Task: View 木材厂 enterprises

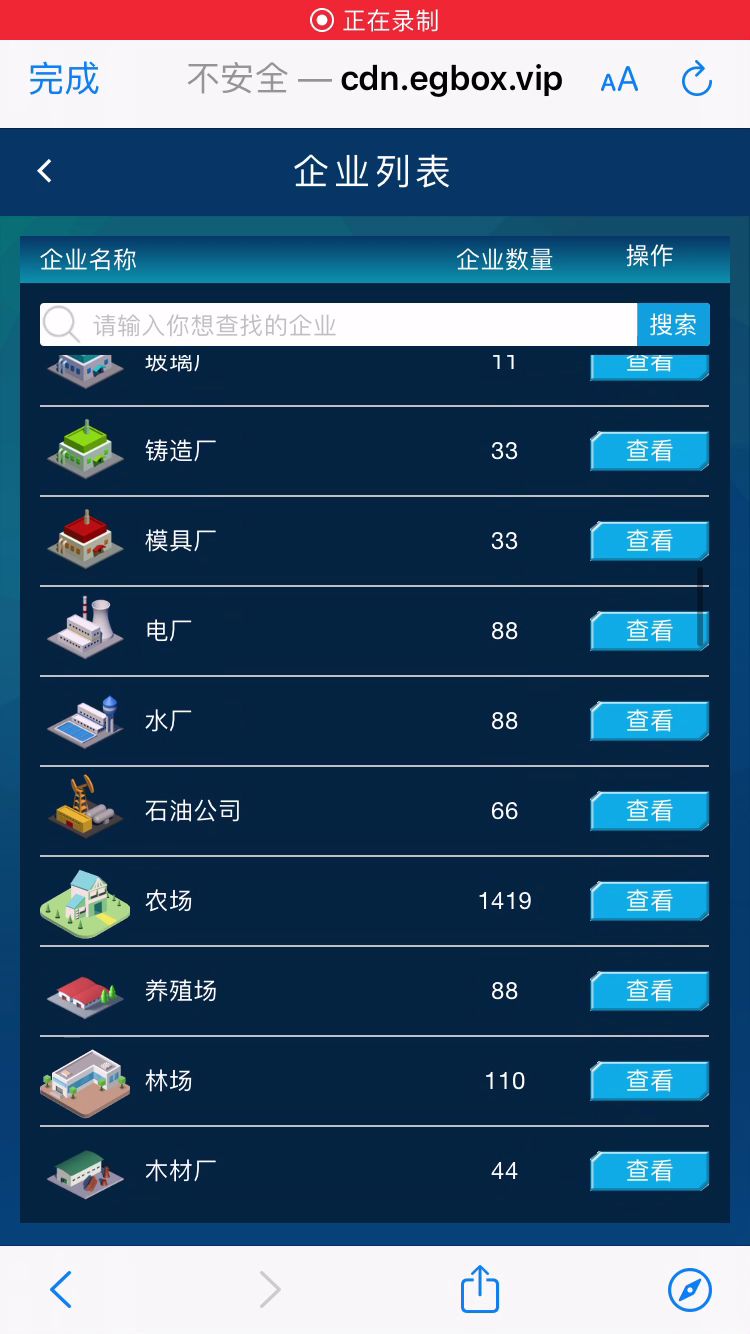Action: click(x=649, y=1171)
